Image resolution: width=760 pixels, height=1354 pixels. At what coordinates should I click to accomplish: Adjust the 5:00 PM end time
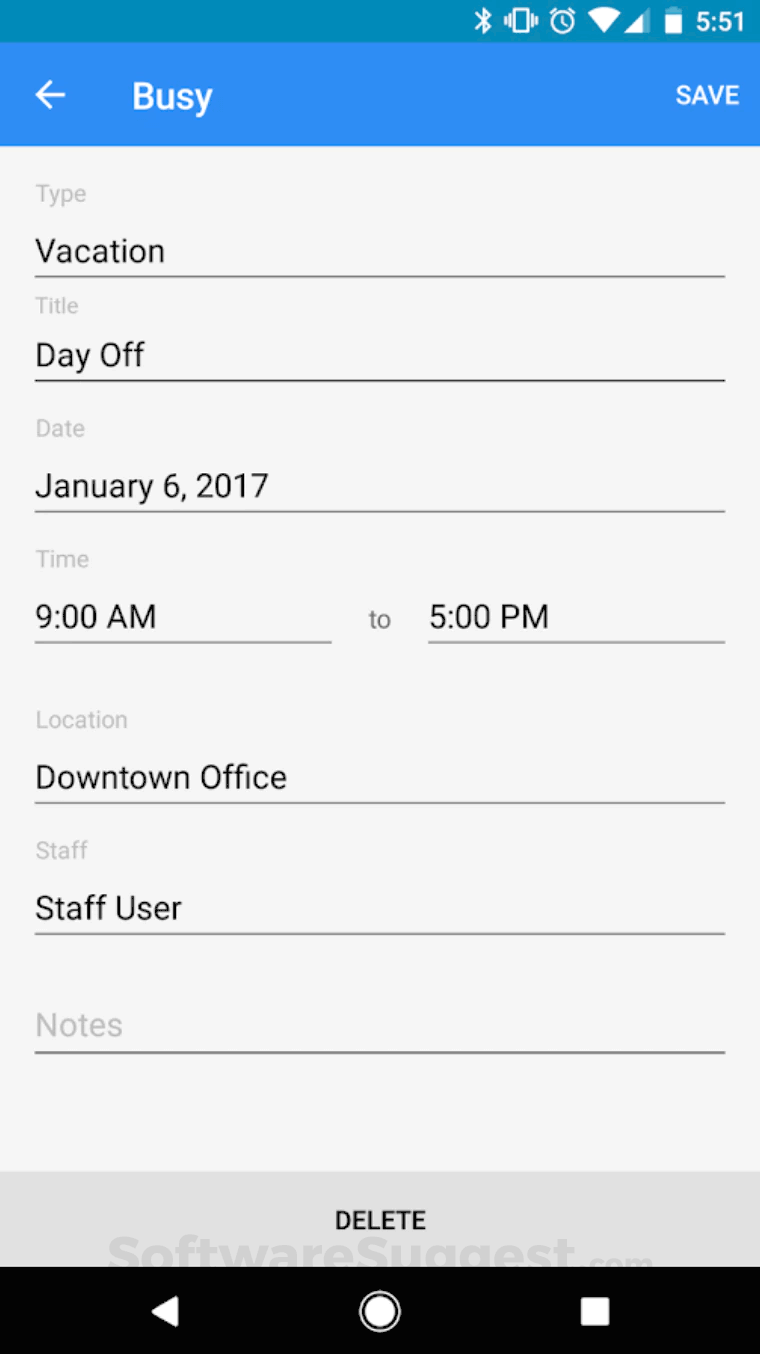point(575,616)
